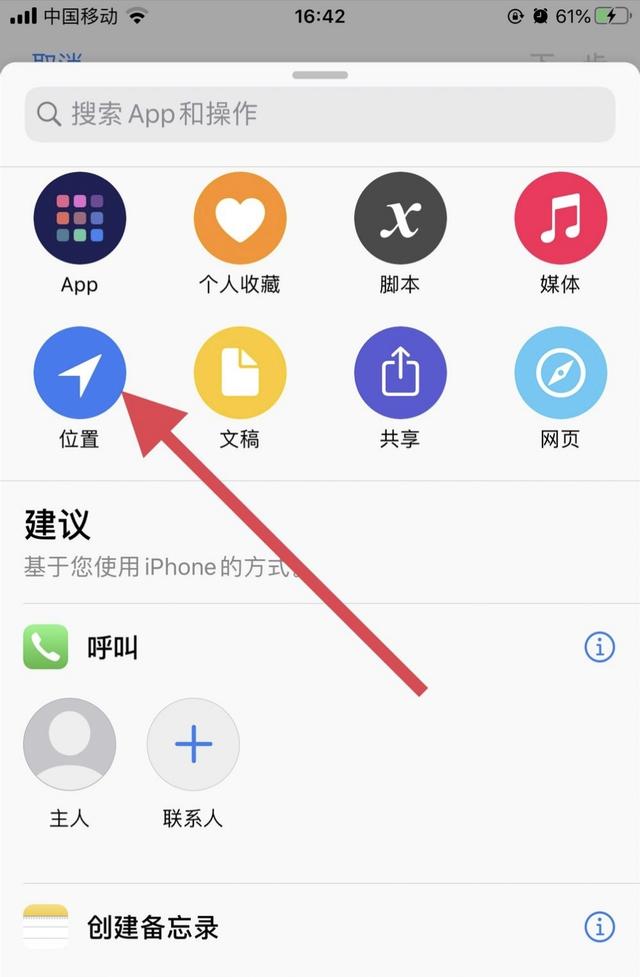Viewport: 640px width, 977px height.
Task: Open the 媒体 media category
Action: click(560, 218)
